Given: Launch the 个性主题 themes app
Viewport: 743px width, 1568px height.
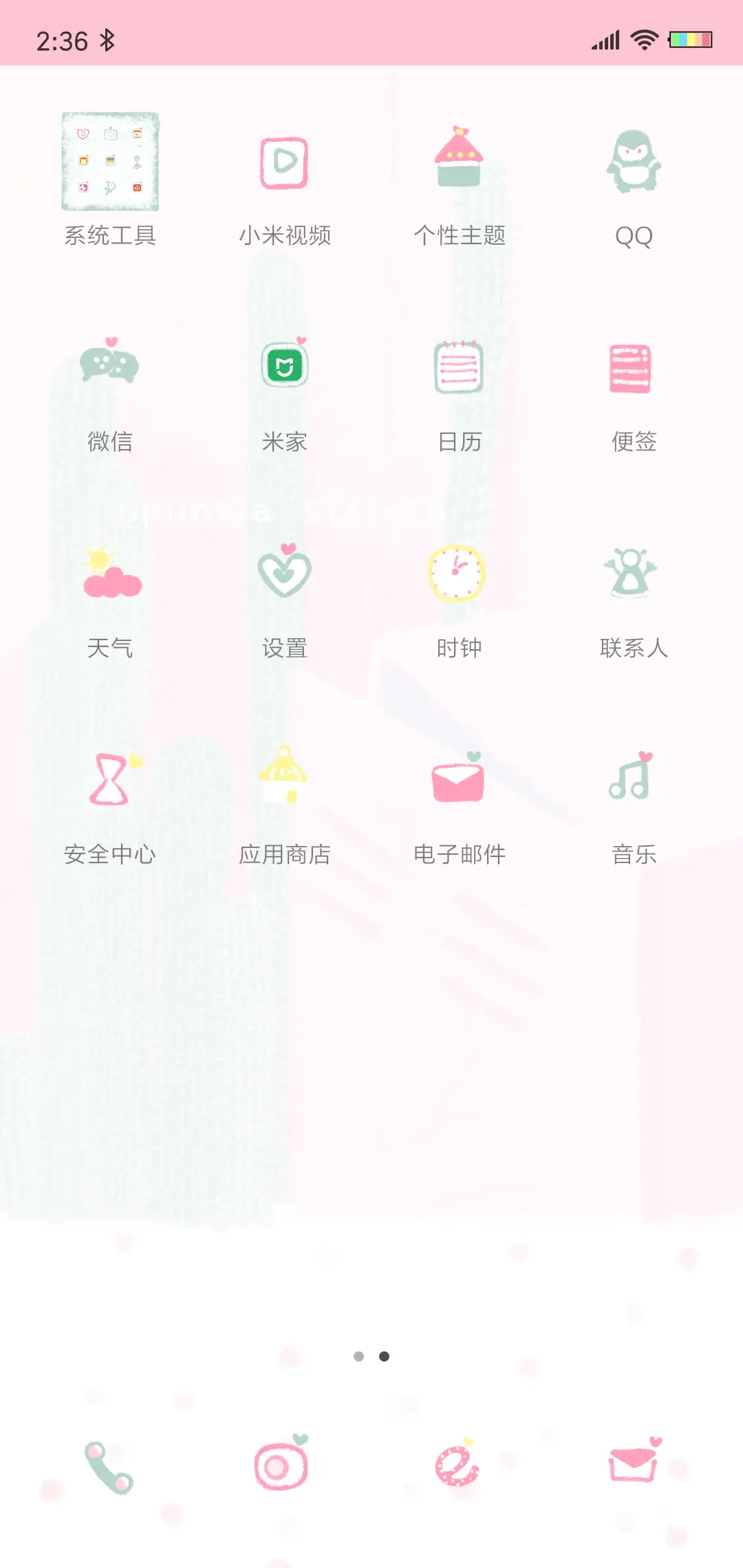Looking at the screenshot, I should [x=459, y=162].
